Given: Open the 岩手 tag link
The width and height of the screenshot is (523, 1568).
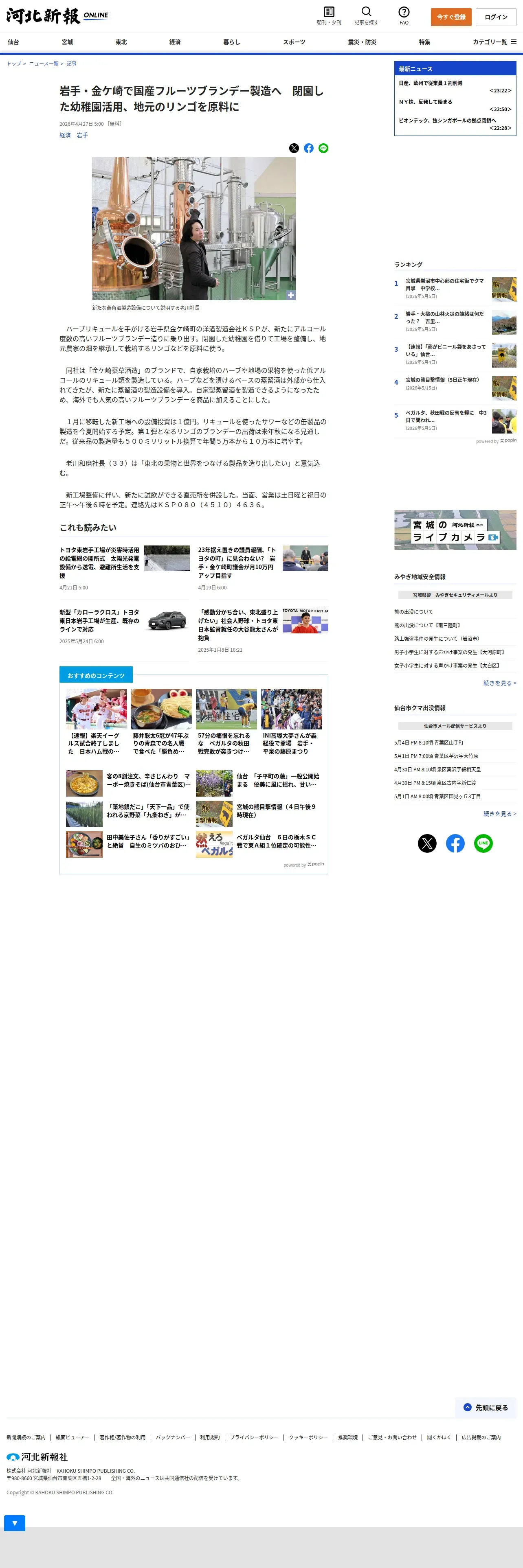Looking at the screenshot, I should 82,135.
